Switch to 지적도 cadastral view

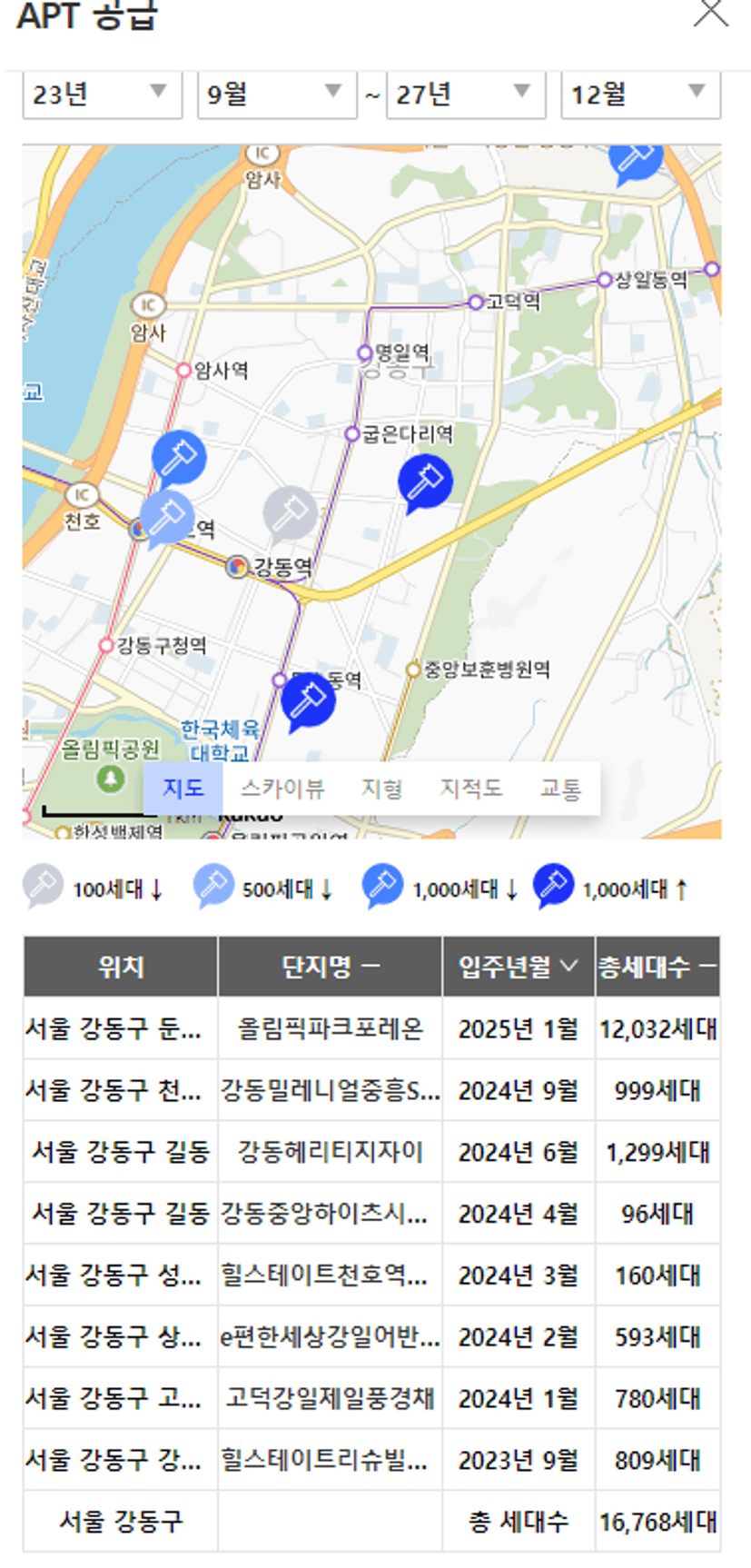click(471, 789)
